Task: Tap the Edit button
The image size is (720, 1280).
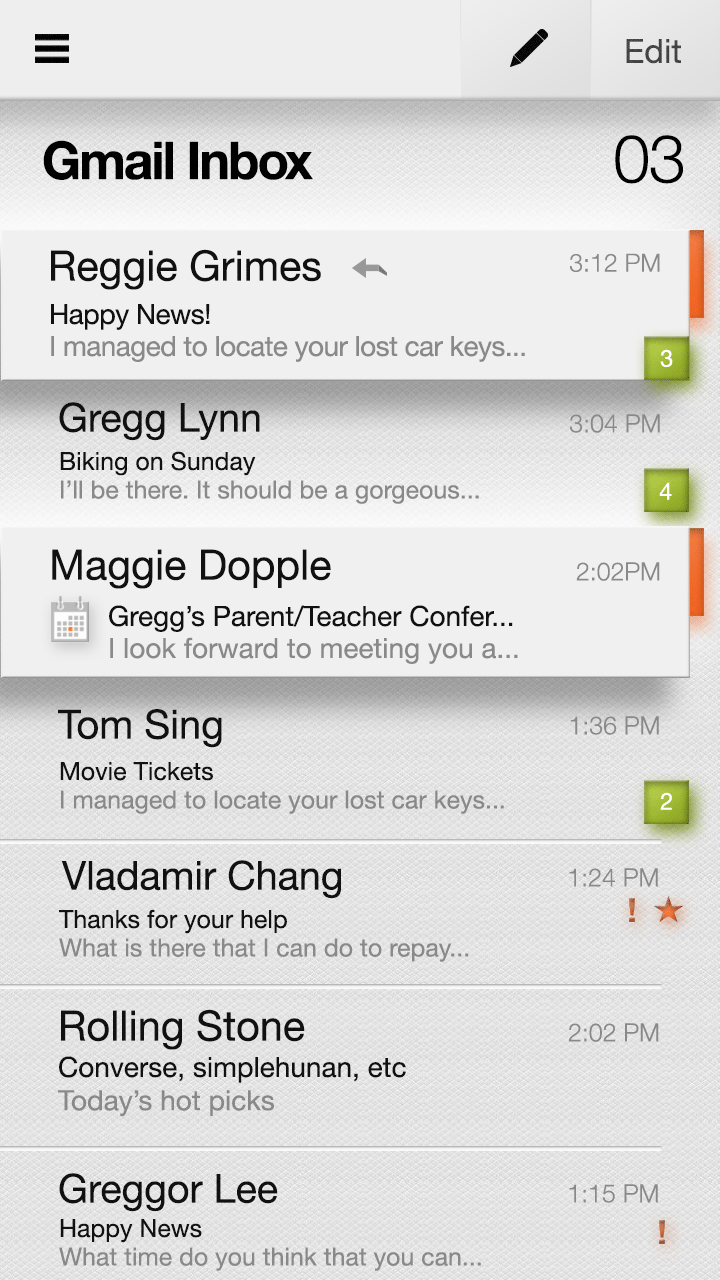Action: [653, 51]
